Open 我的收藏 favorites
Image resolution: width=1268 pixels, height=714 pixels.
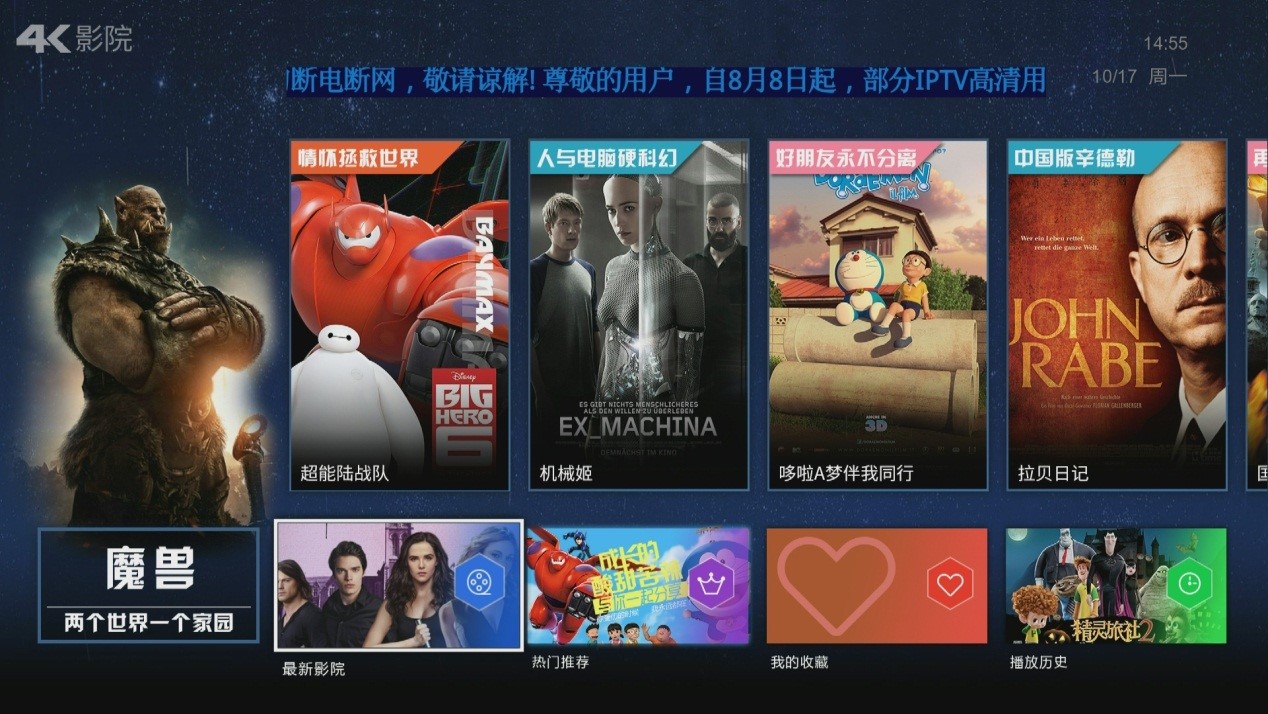click(x=876, y=586)
